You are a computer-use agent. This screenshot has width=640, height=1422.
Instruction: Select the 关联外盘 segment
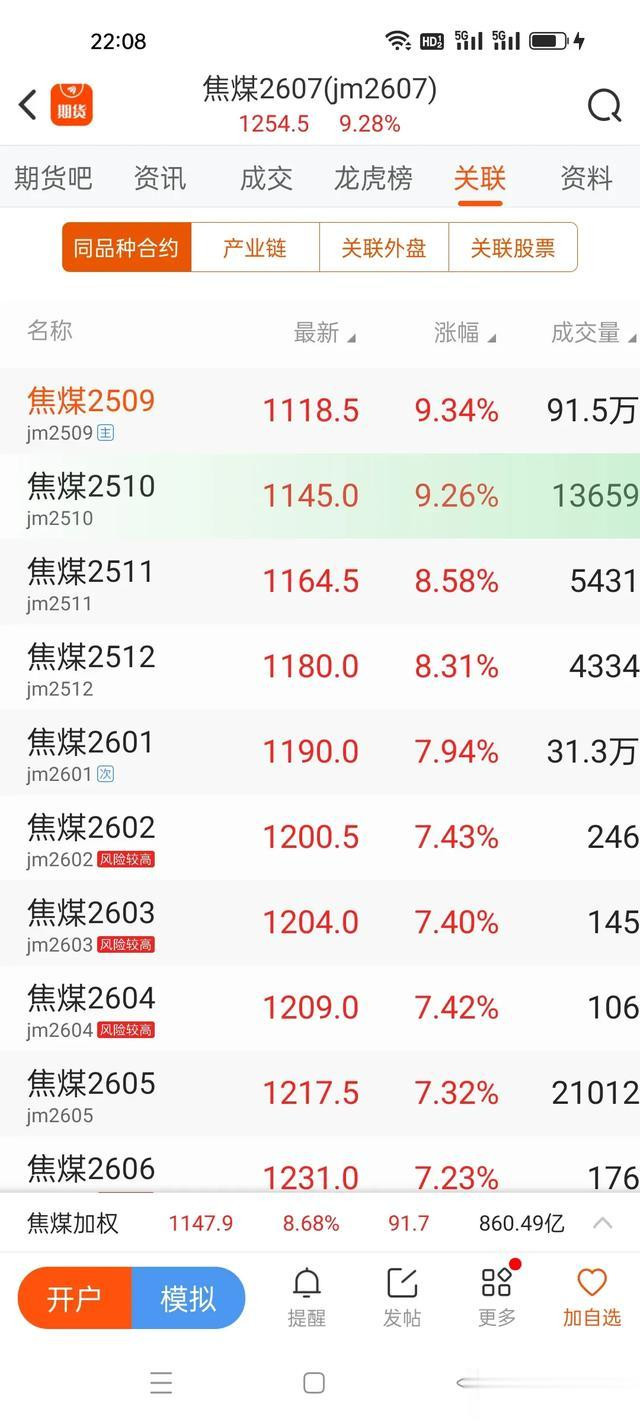tap(384, 247)
